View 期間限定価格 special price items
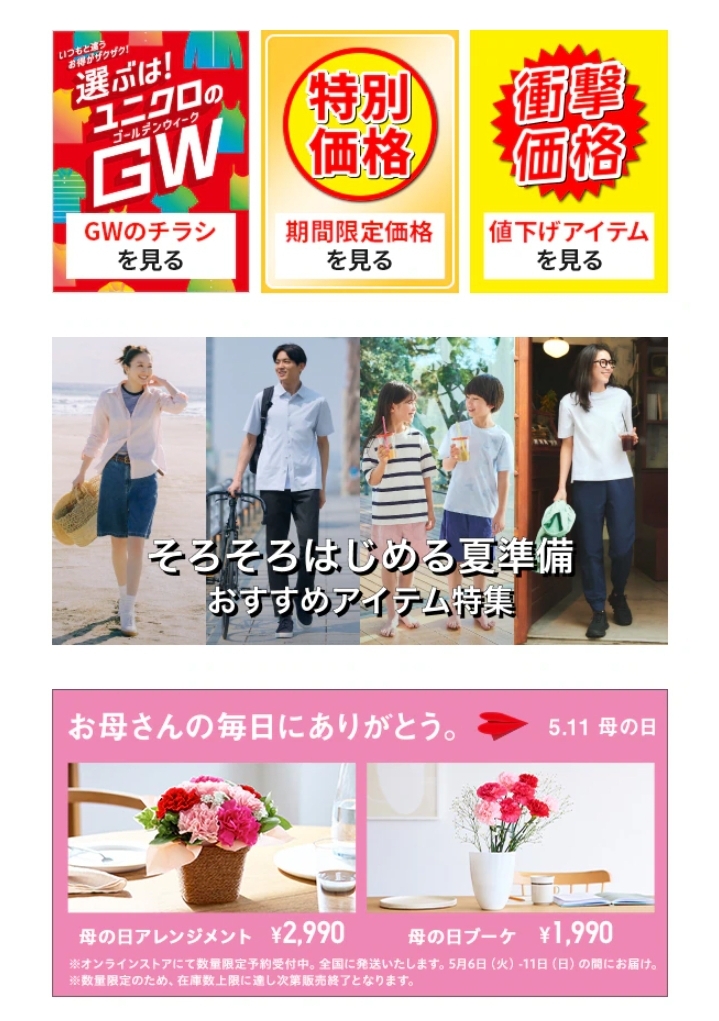 click(360, 162)
